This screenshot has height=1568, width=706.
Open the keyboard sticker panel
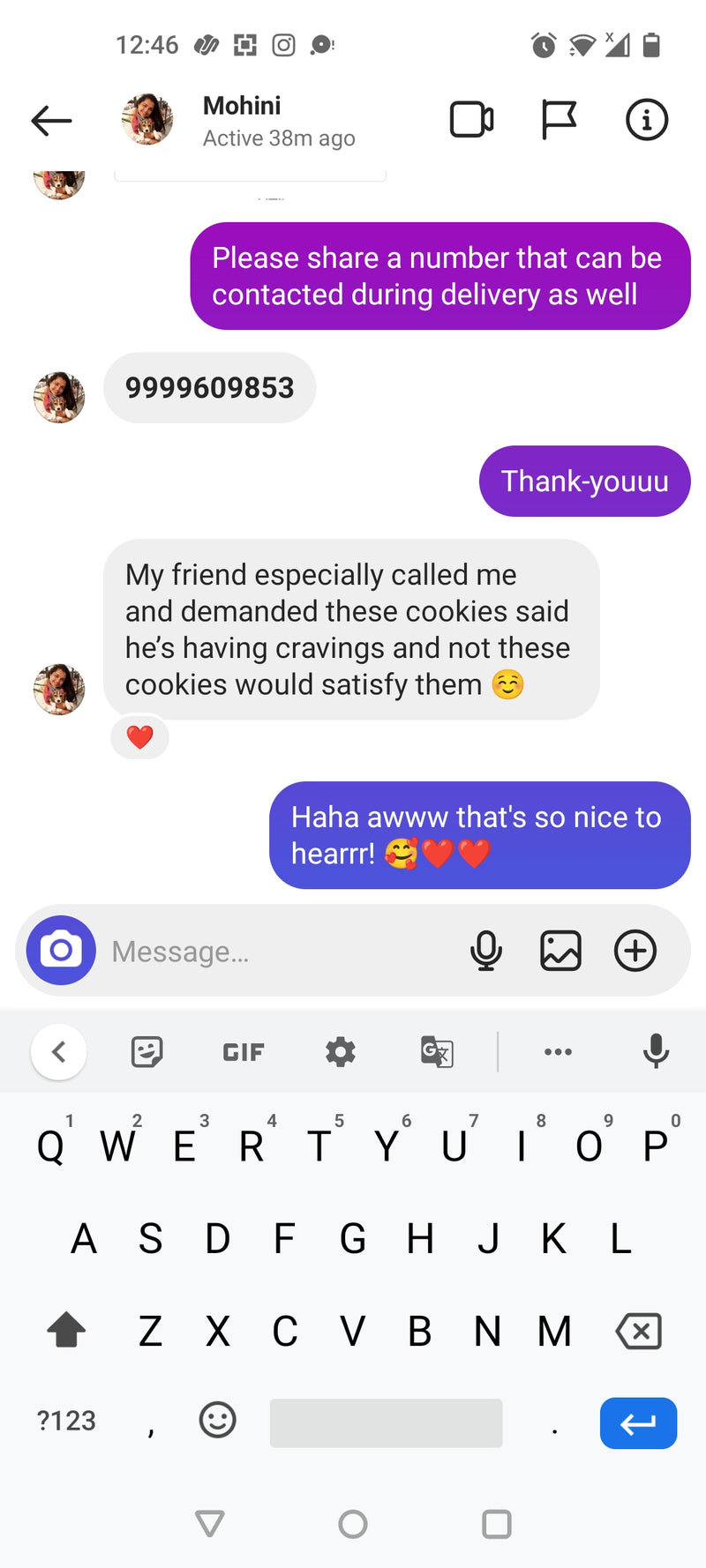click(146, 1051)
